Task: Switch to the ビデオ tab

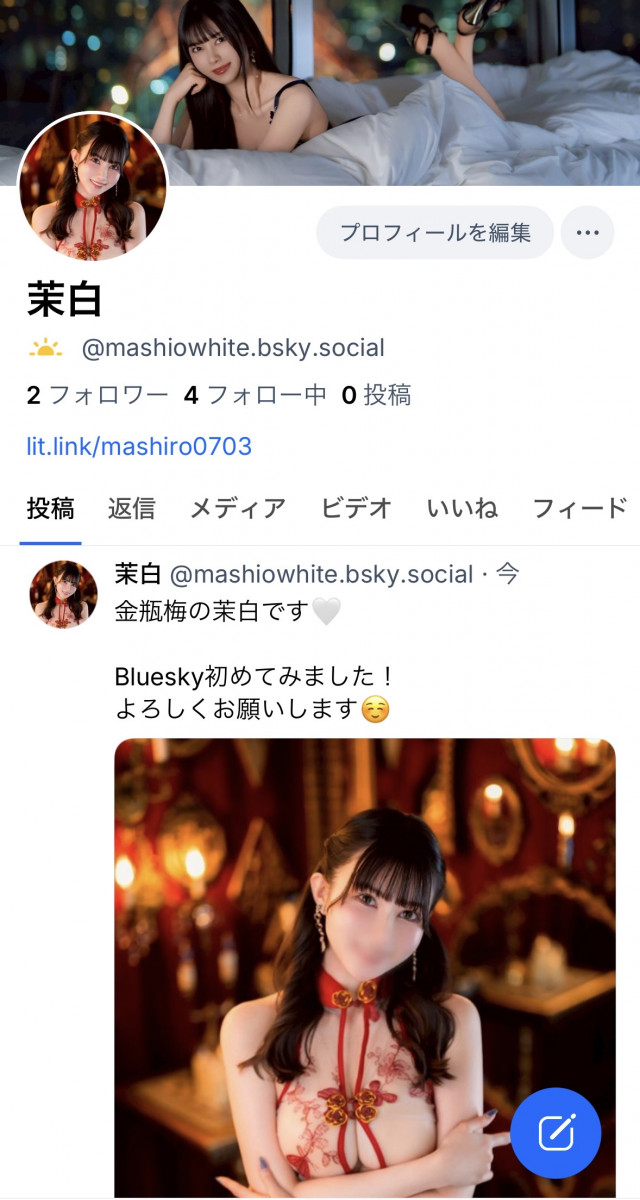Action: [356, 508]
